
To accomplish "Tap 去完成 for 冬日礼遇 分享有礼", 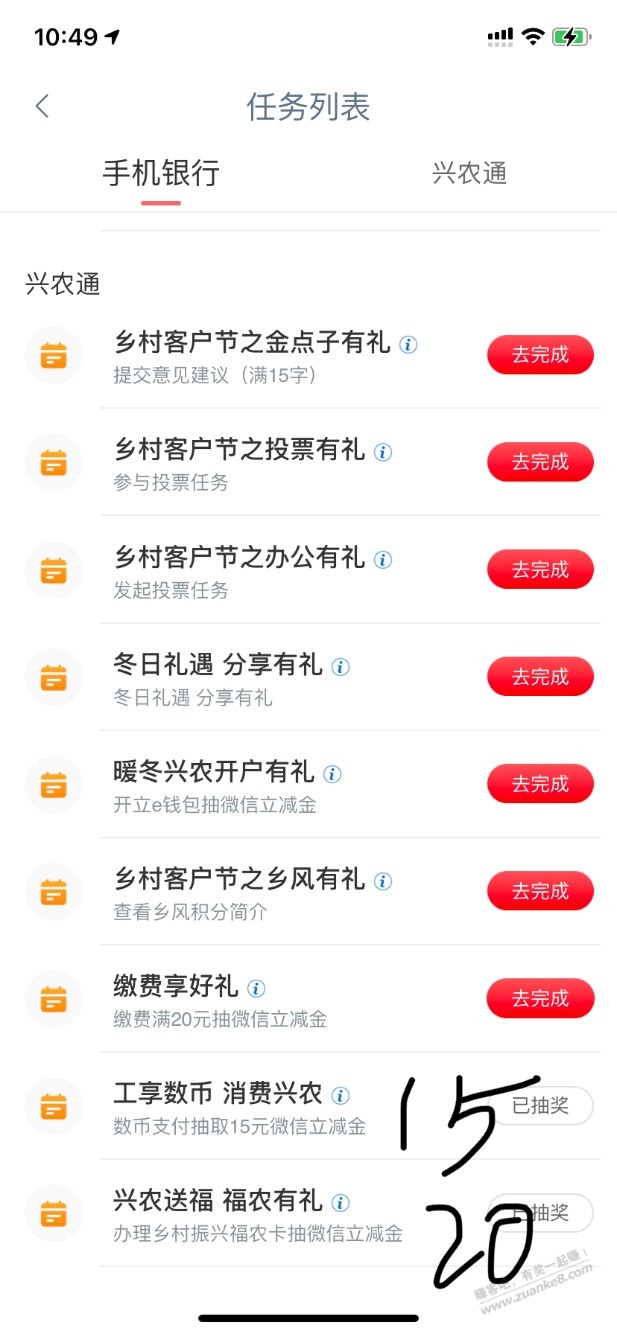I will [x=540, y=677].
